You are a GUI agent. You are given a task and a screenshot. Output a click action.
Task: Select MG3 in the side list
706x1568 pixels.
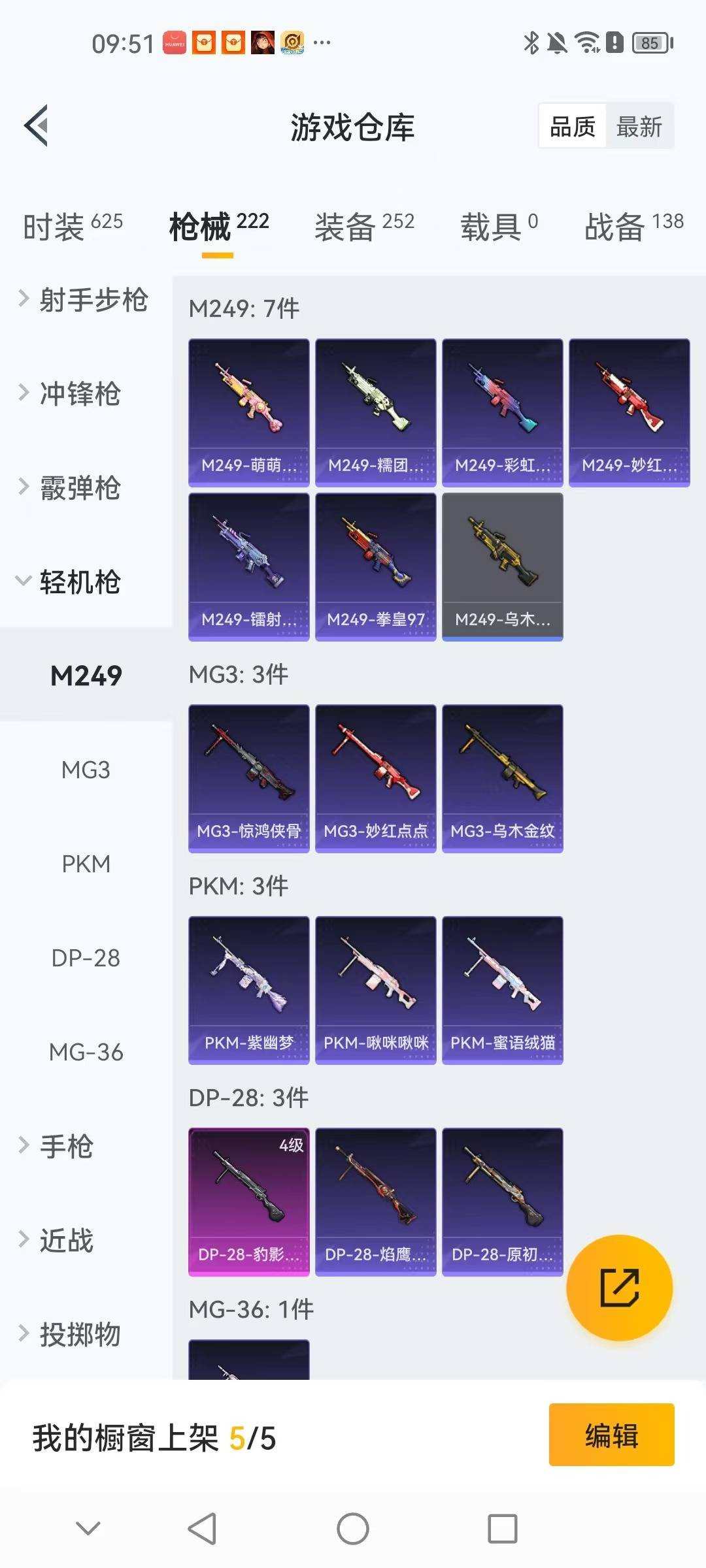(86, 770)
